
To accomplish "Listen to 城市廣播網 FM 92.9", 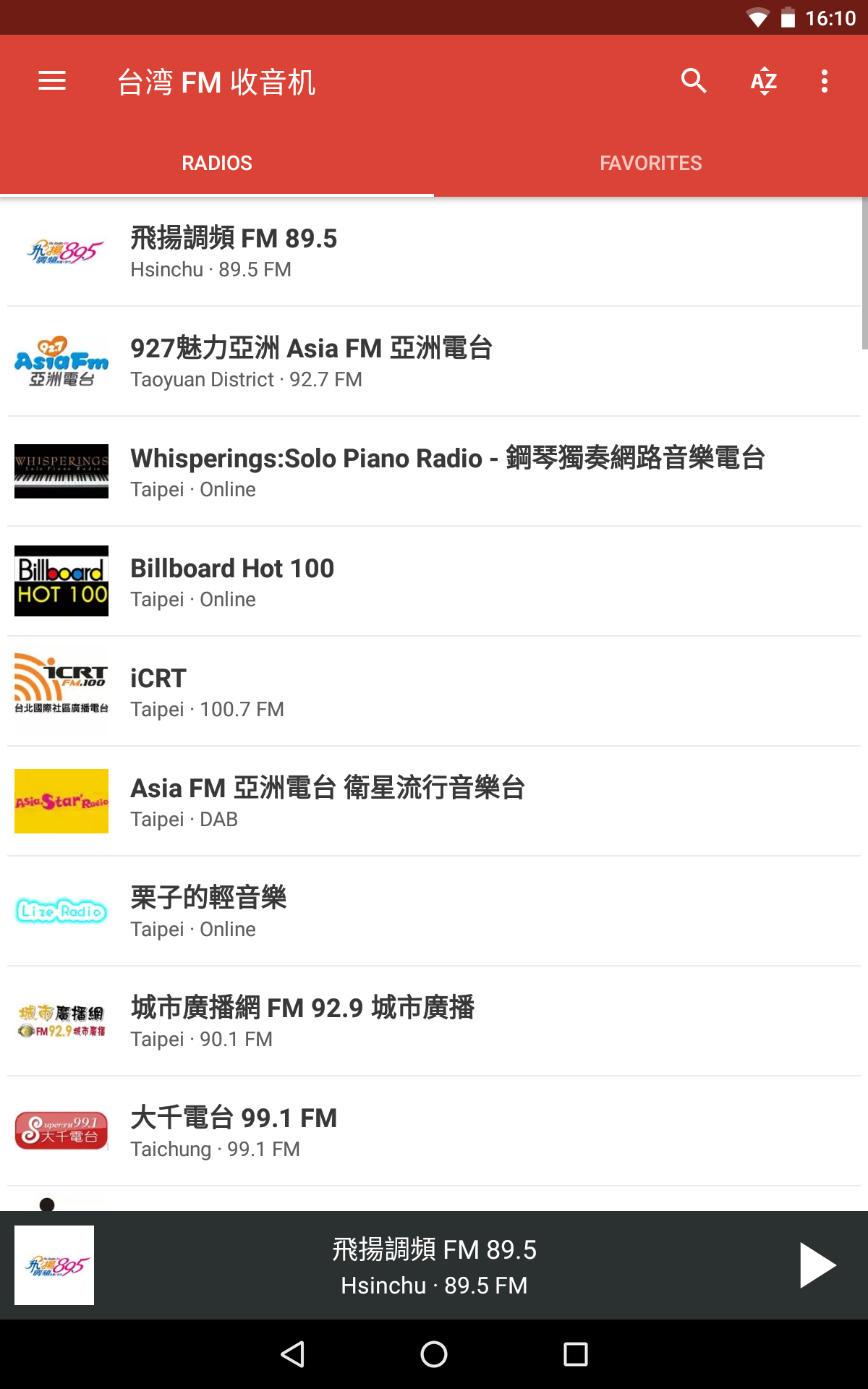I will 434,1021.
